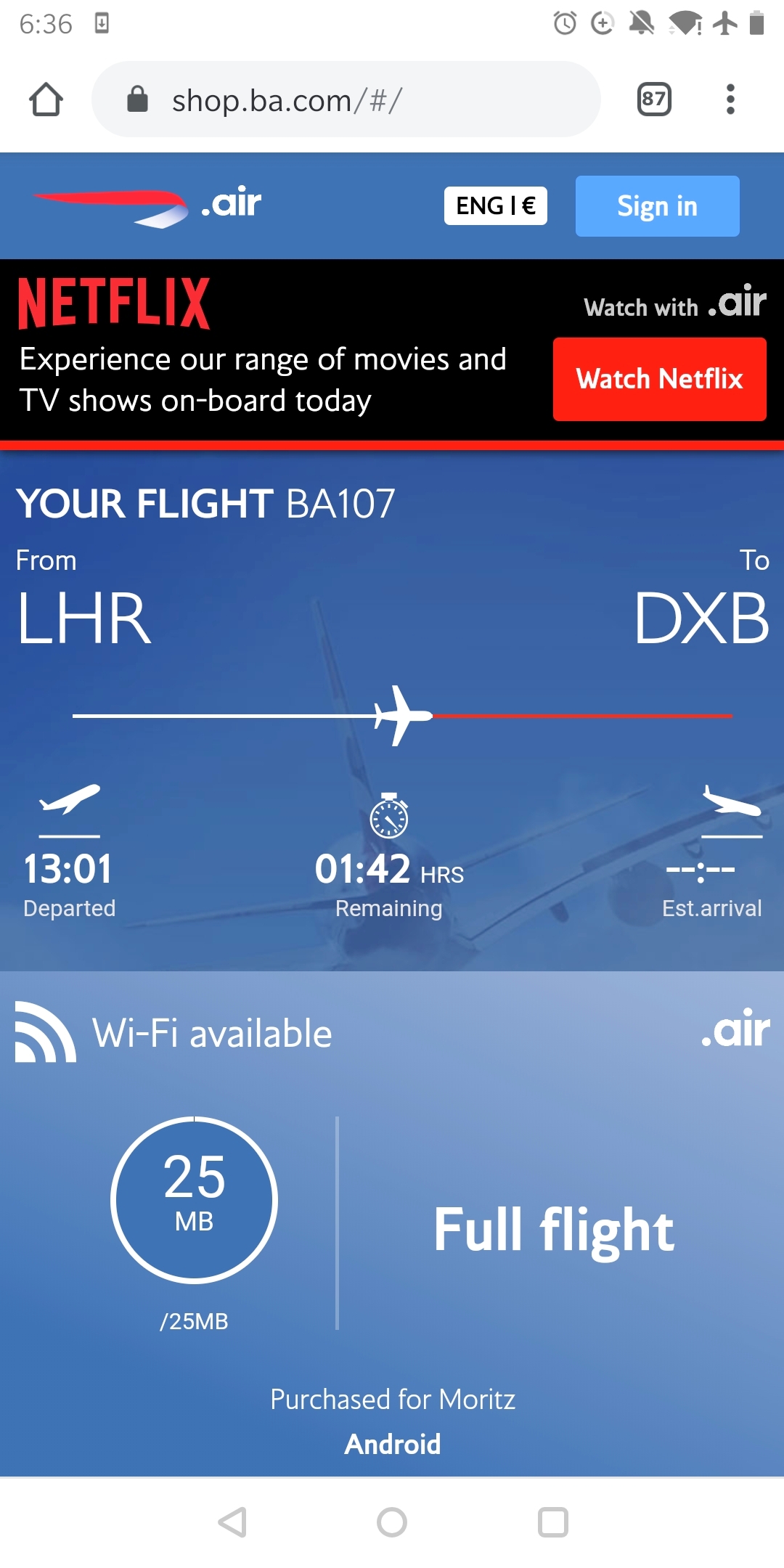Open the browser overflow menu
This screenshot has width=784, height=1568.
(730, 99)
